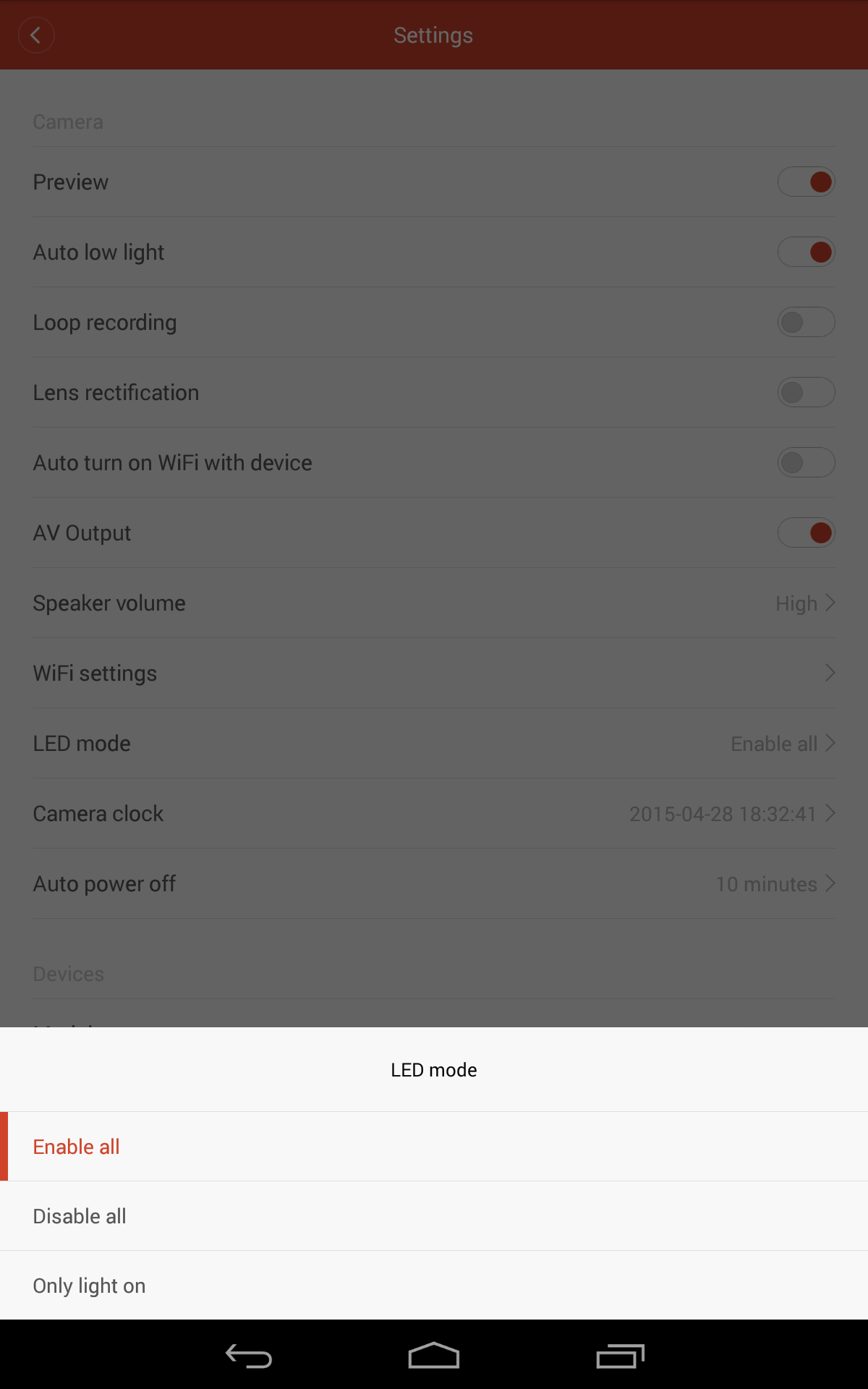Pick Only light on option
This screenshot has height=1389, width=868.
434,1286
